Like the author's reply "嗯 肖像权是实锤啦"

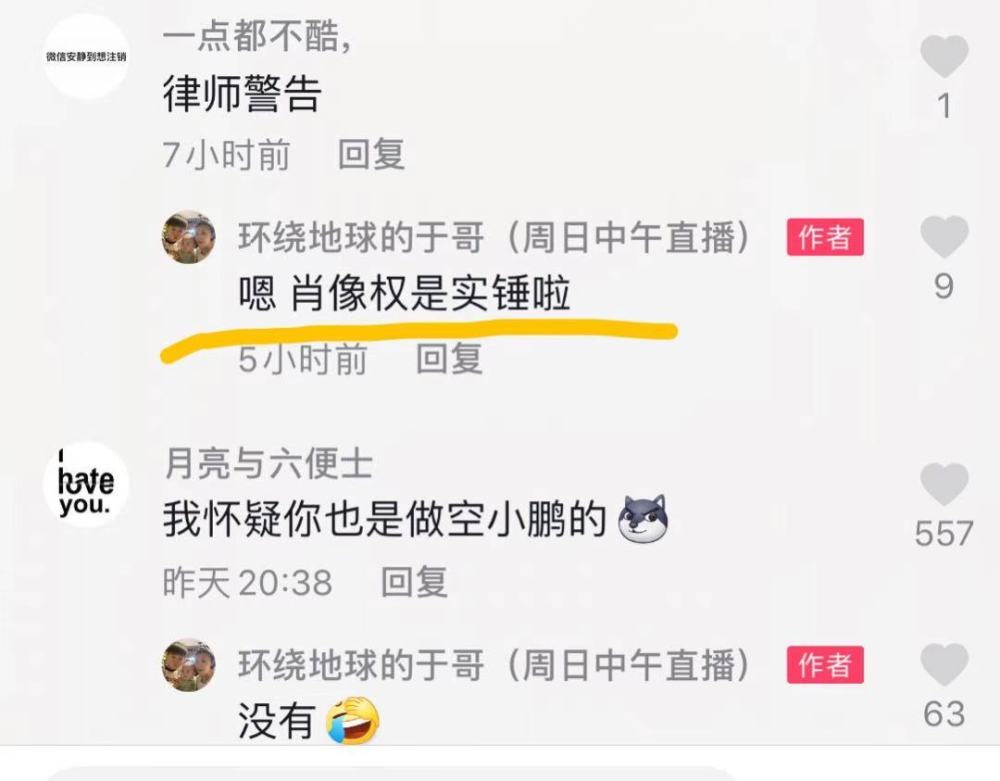tap(944, 238)
